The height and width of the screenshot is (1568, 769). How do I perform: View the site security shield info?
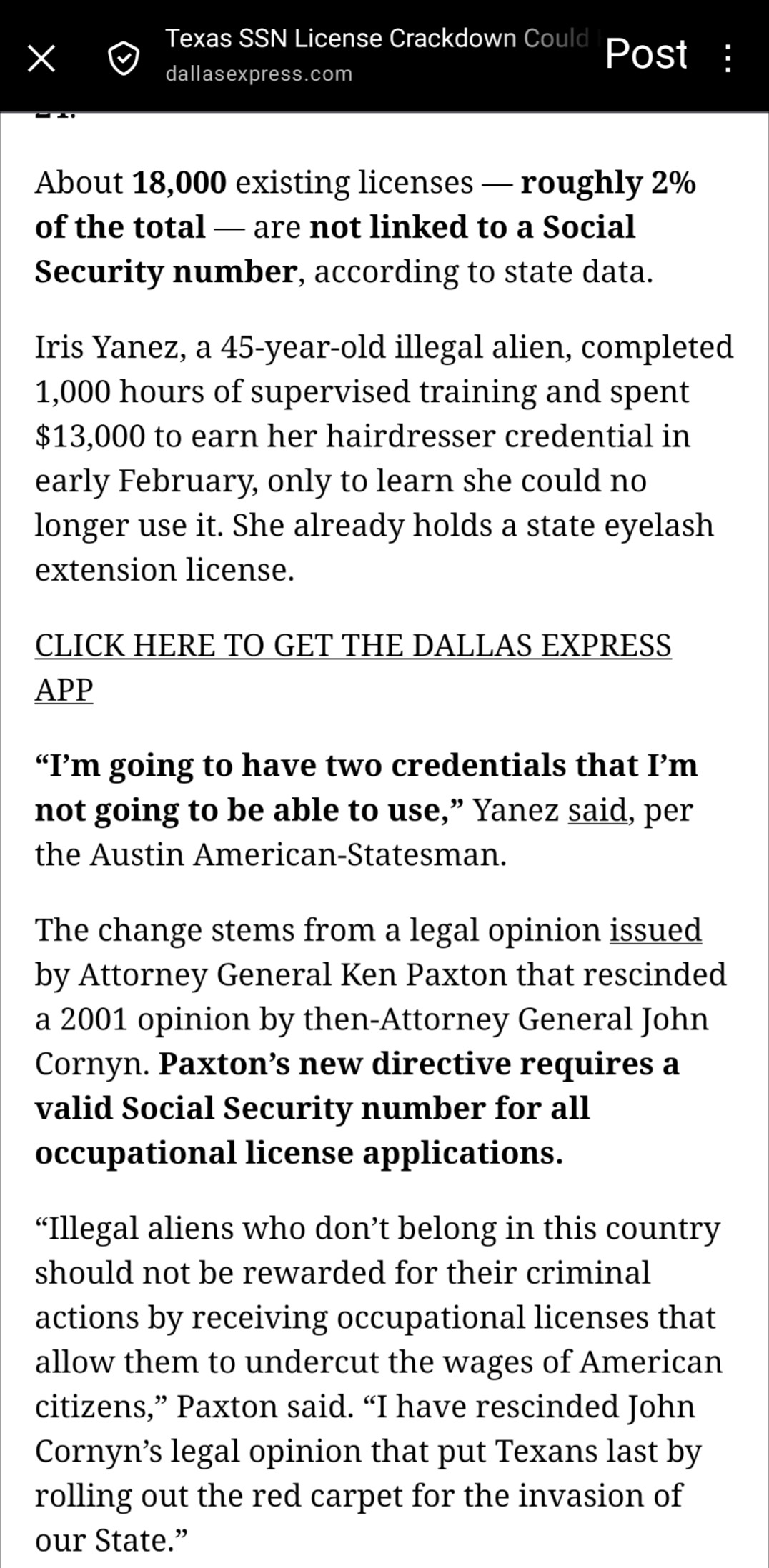coord(123,58)
